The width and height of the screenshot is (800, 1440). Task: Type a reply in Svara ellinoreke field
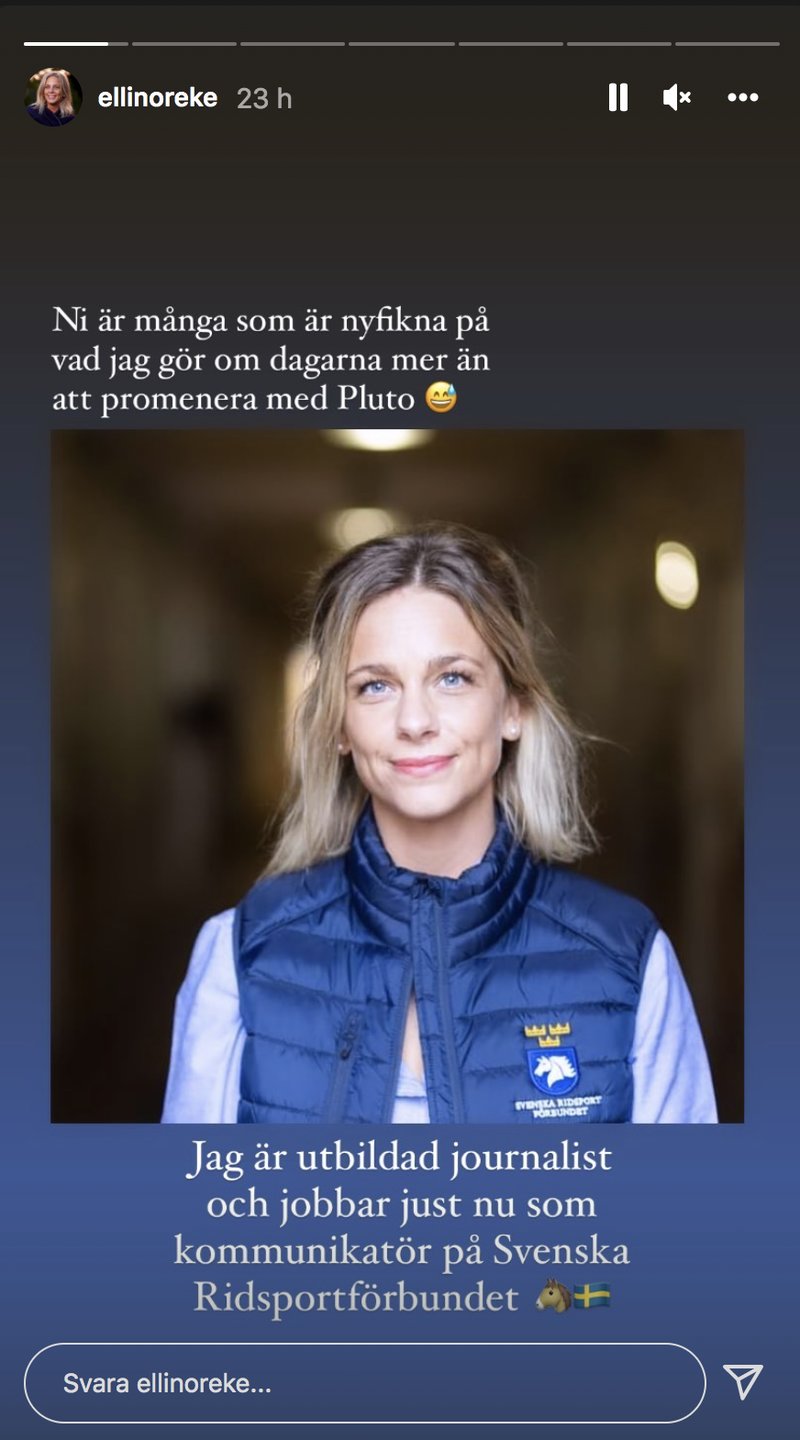[364, 1383]
